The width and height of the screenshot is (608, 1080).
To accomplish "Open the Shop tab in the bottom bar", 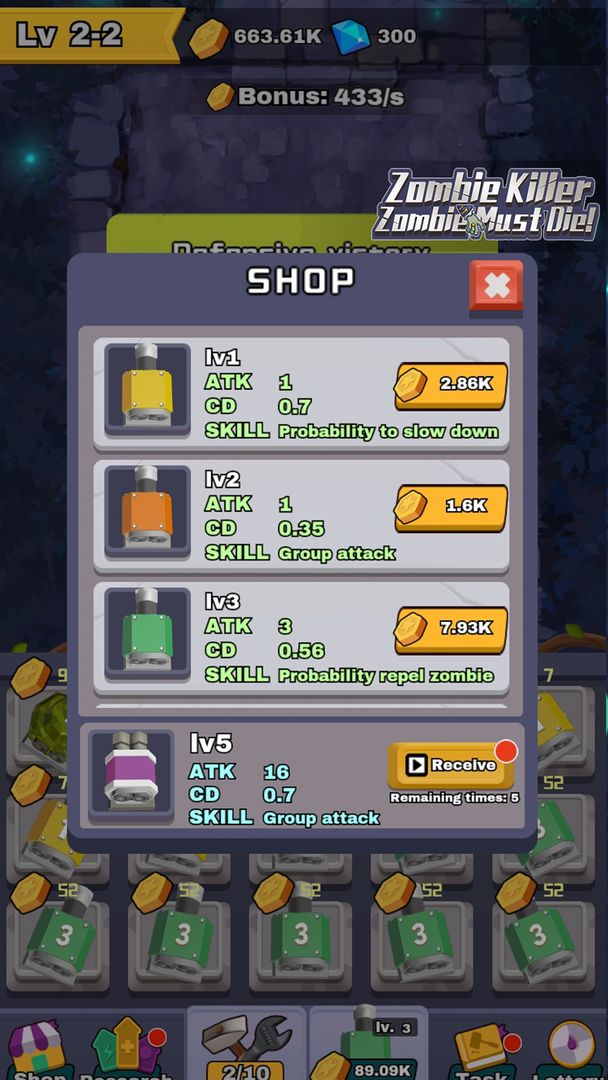I will point(37,1050).
